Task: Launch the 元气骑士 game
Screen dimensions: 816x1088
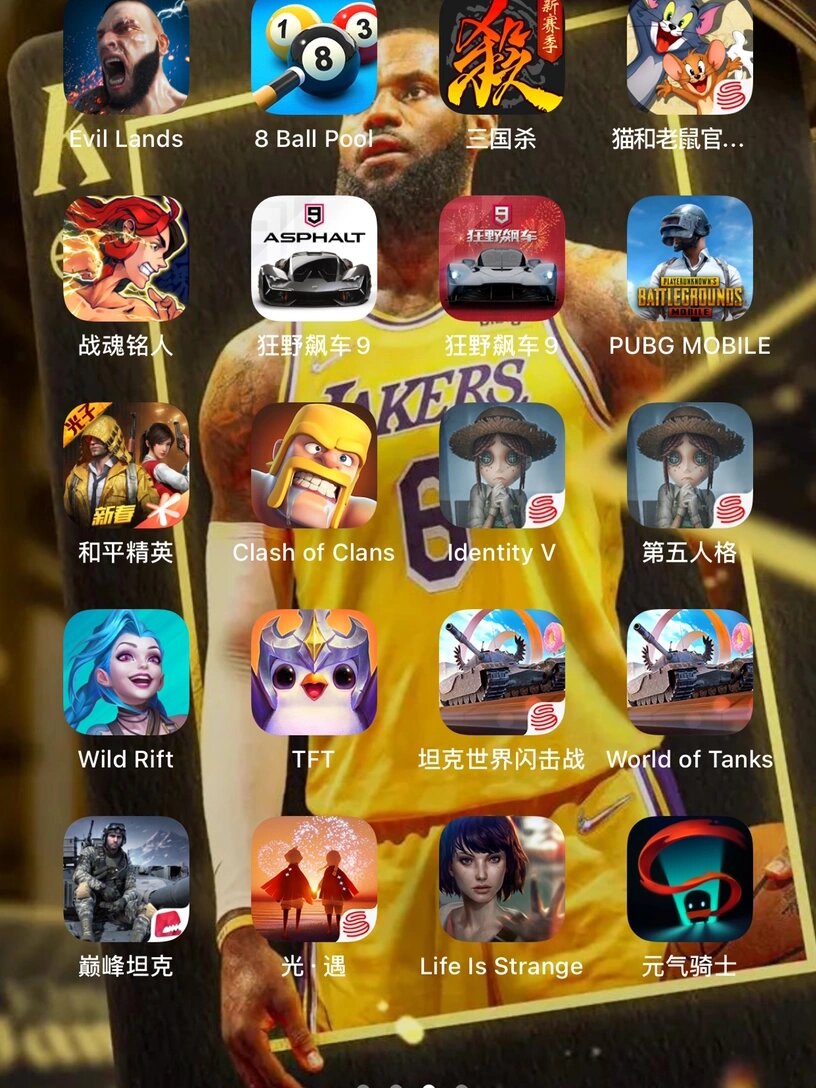Action: click(690, 879)
